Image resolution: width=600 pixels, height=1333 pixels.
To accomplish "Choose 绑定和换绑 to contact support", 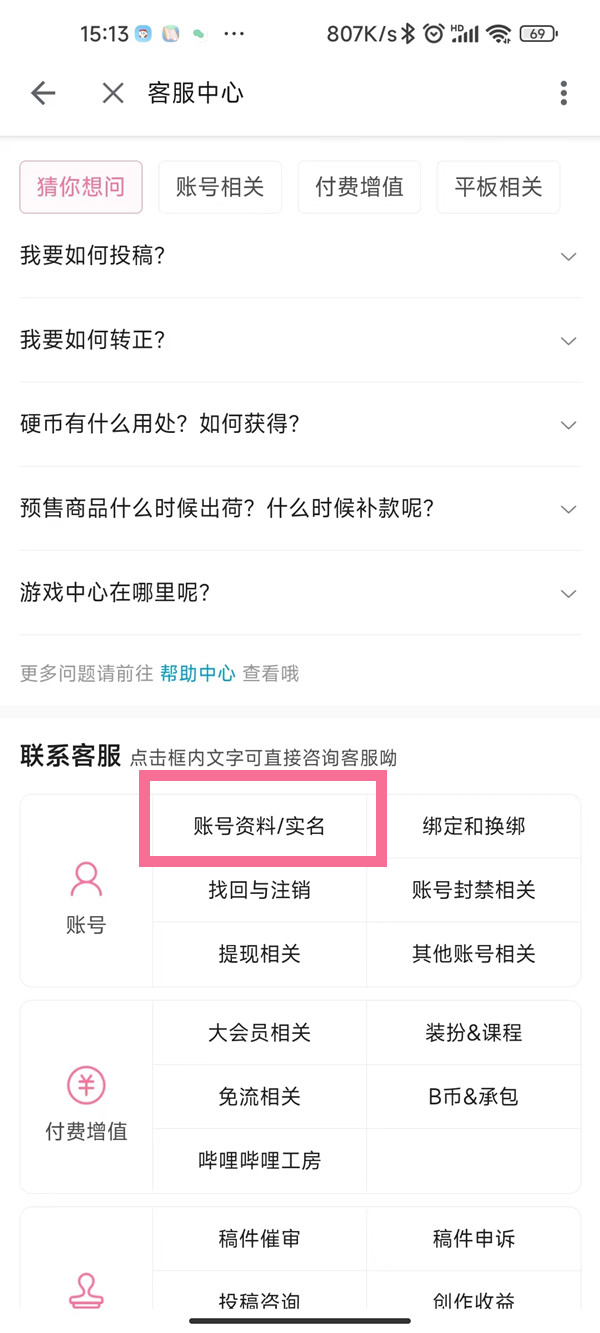I will point(474,826).
